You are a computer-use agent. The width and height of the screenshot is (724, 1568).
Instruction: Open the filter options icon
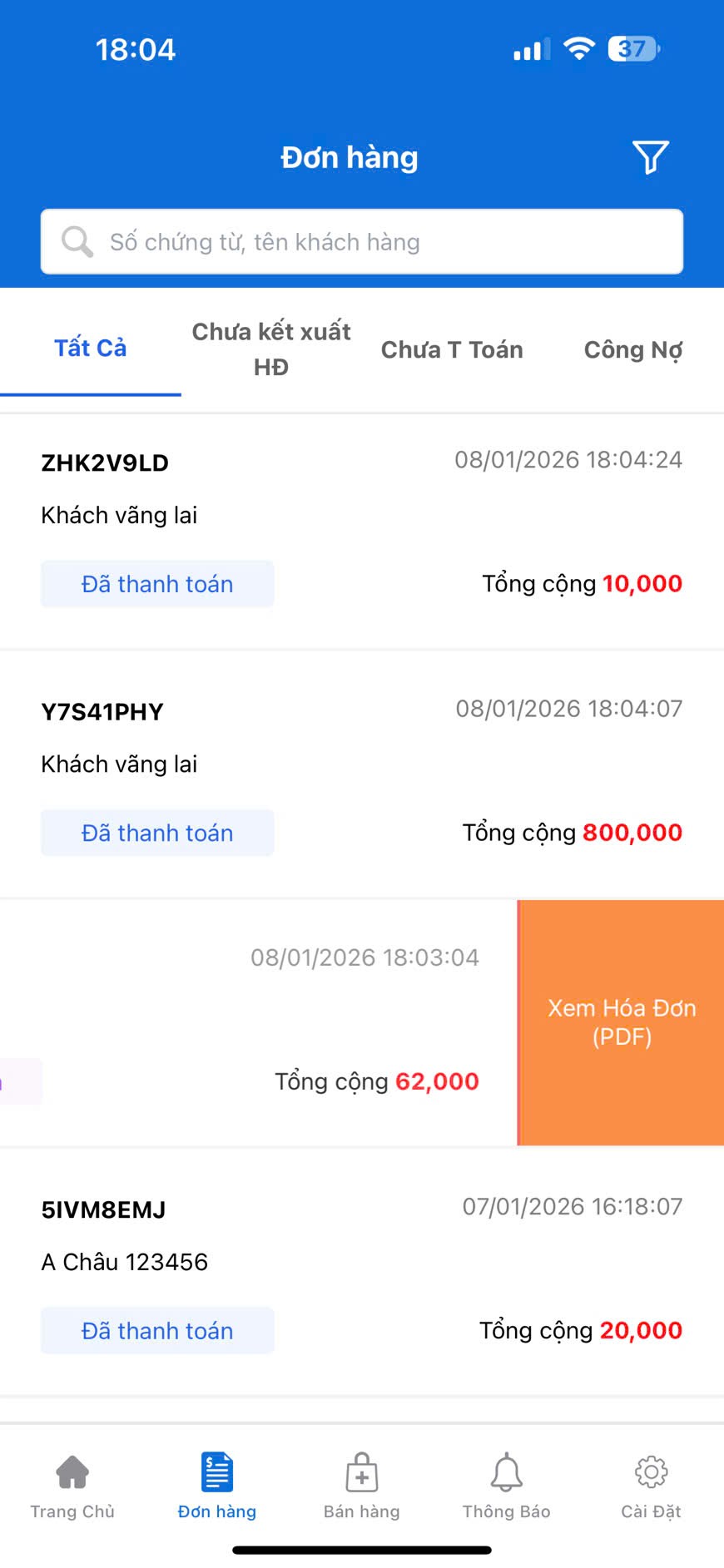click(650, 157)
